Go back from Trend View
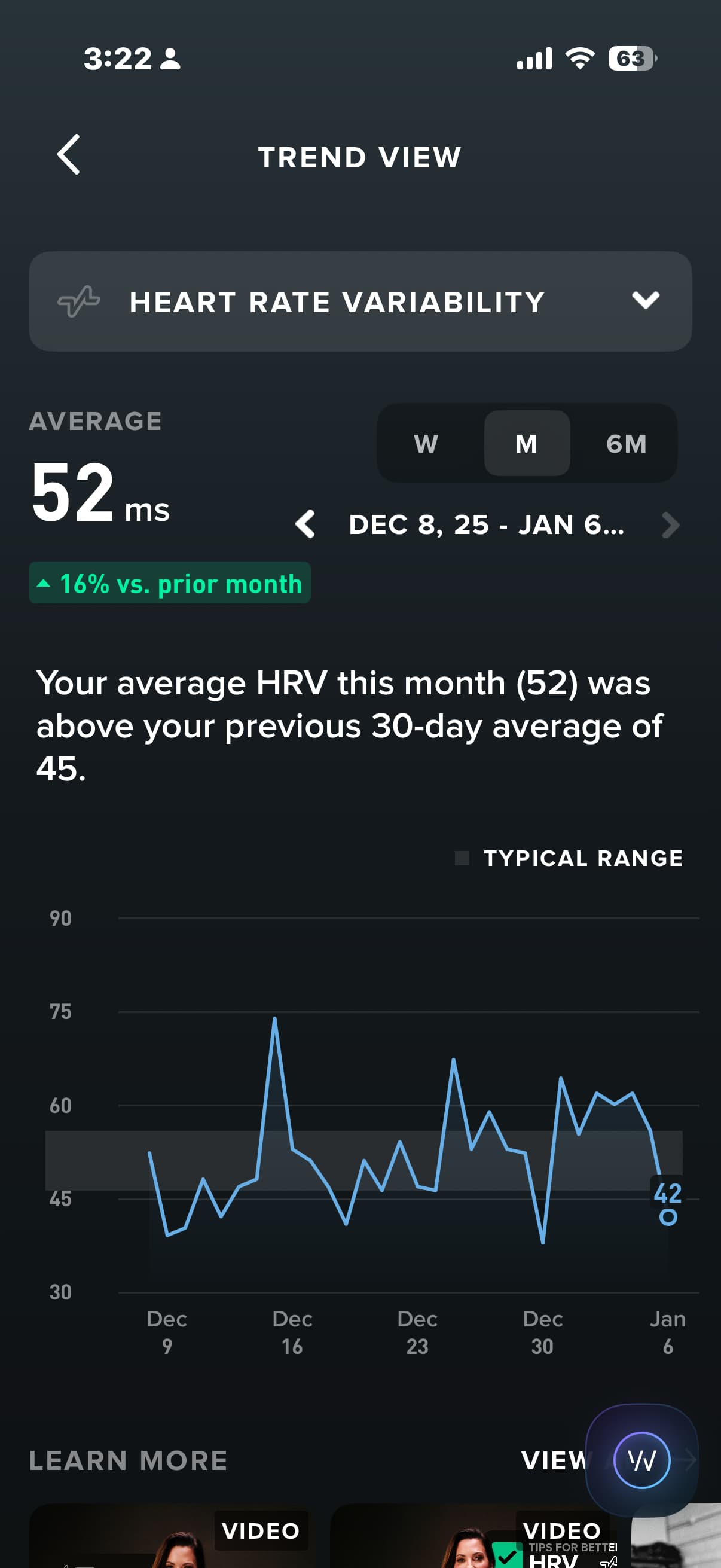This screenshot has height=1568, width=721. click(69, 155)
